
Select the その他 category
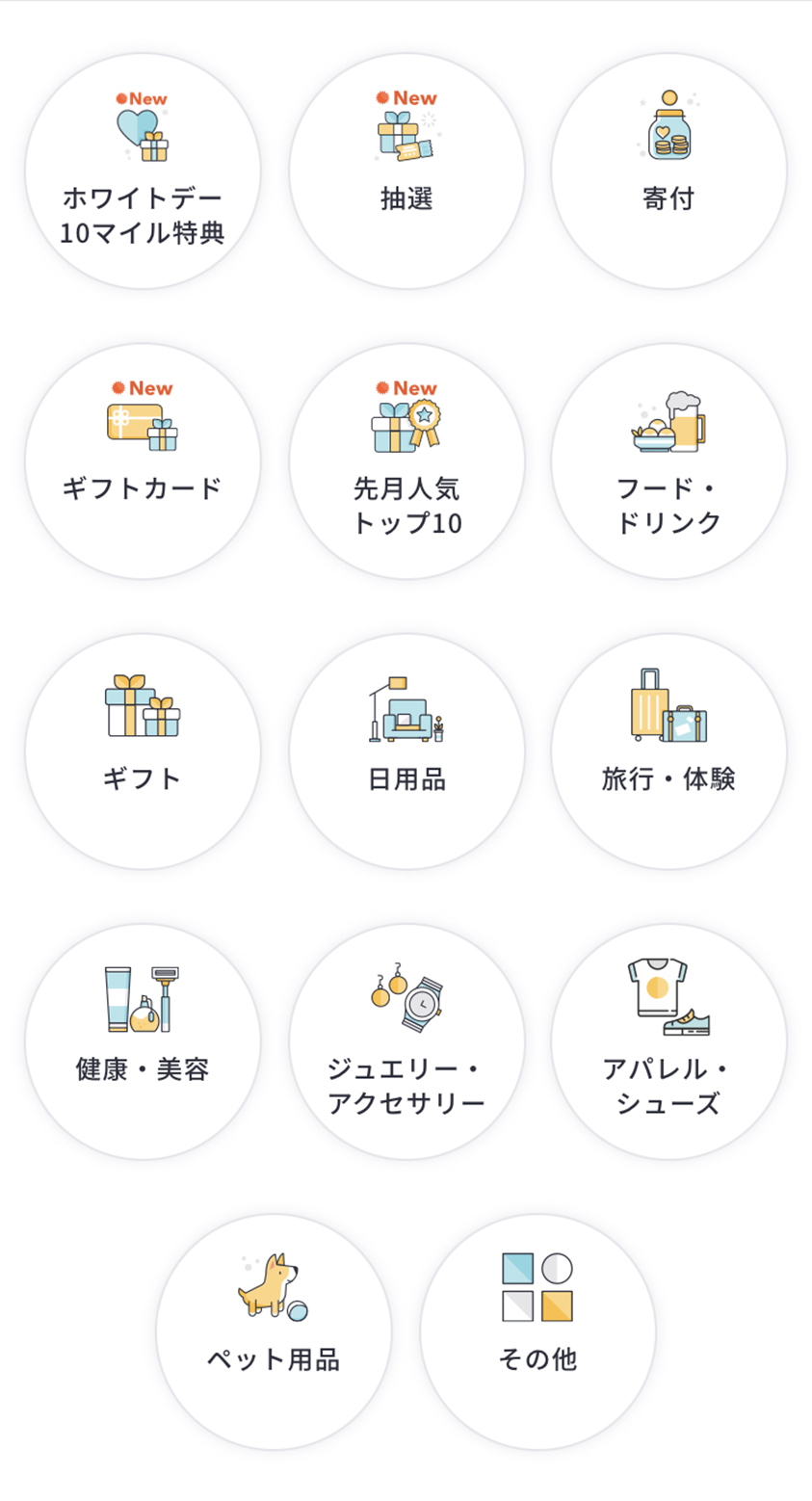click(537, 1331)
